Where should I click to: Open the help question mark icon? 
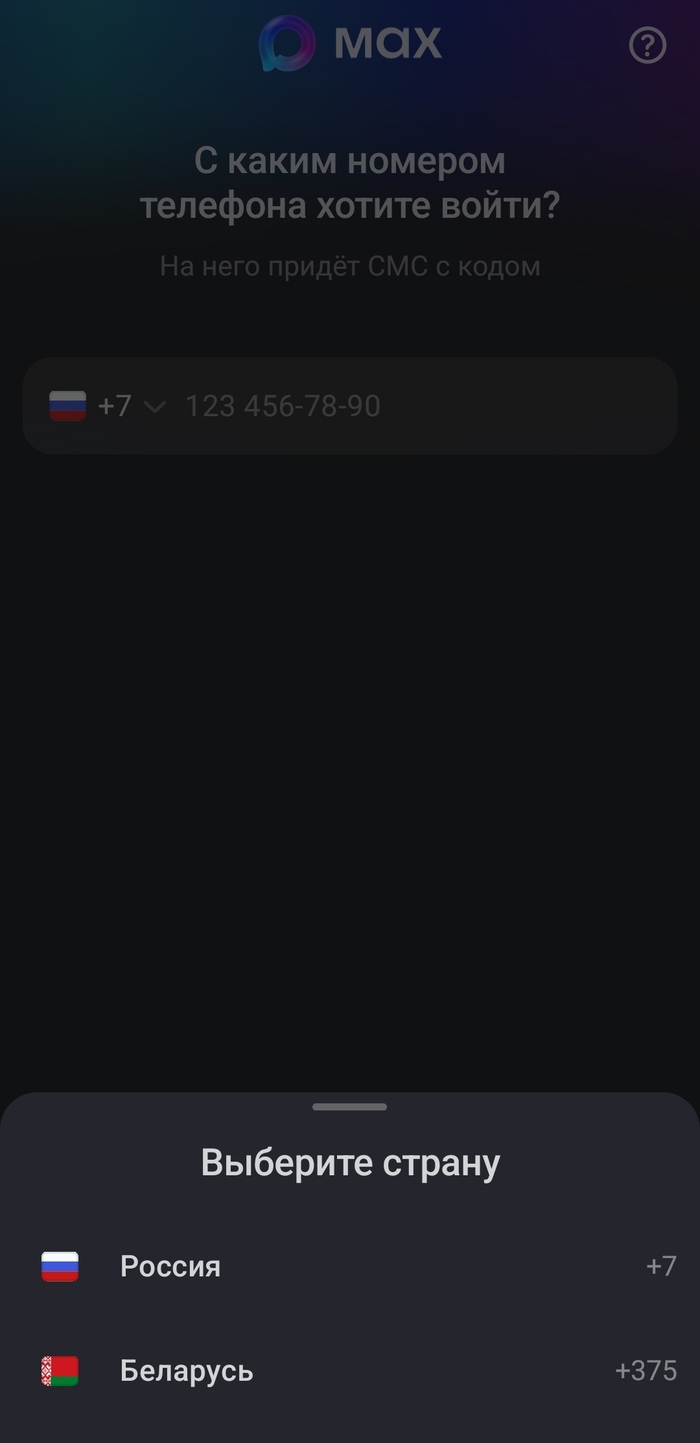point(647,45)
